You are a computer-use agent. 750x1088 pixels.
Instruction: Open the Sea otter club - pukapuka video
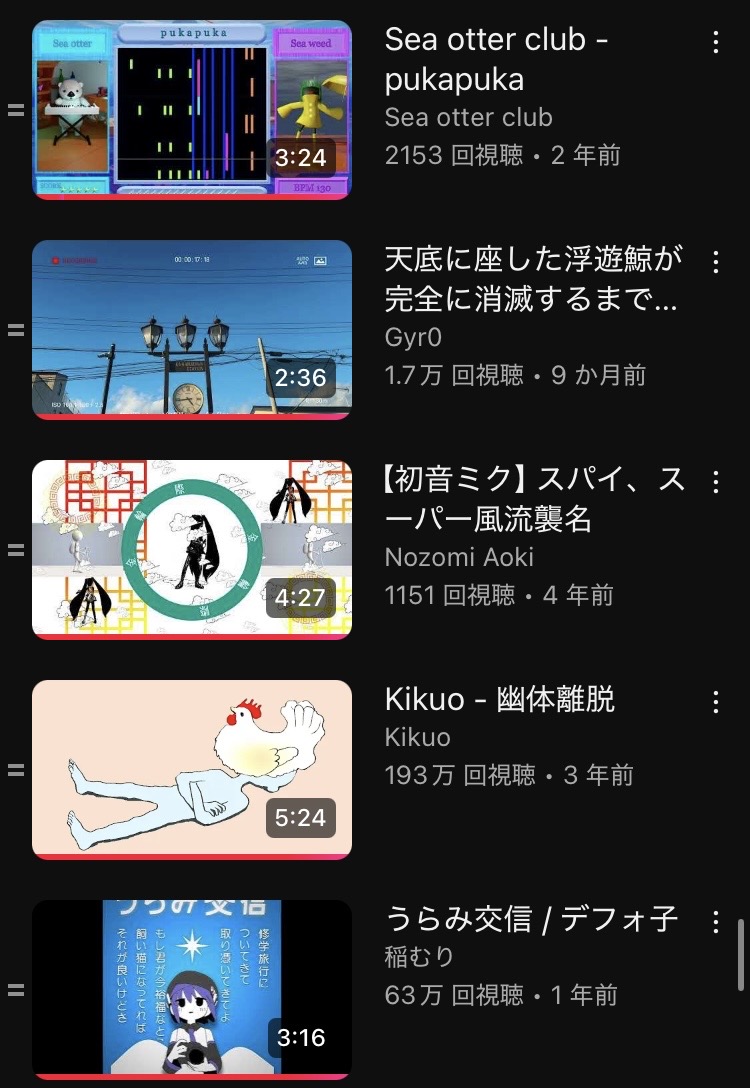(x=192, y=110)
